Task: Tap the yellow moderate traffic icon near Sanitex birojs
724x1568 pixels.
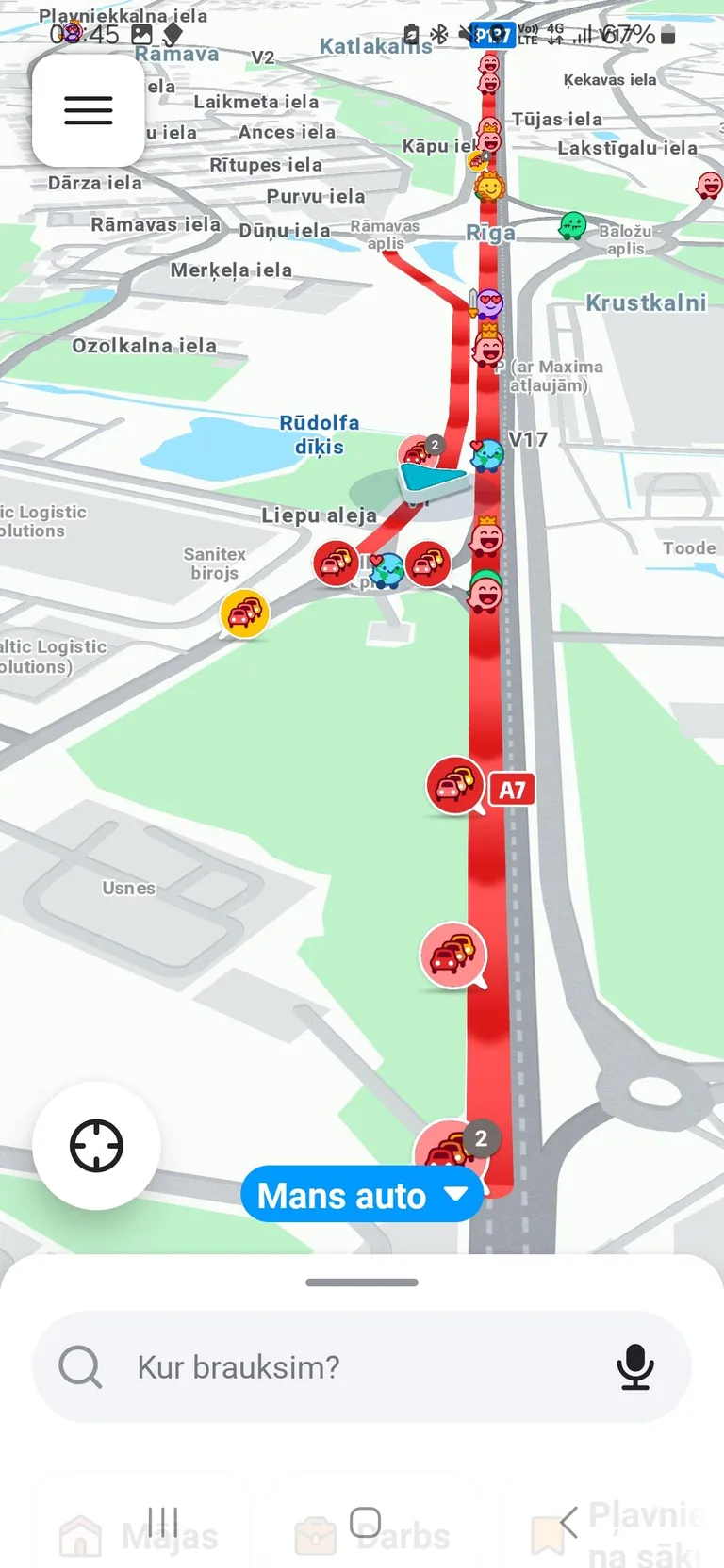Action: (x=244, y=612)
